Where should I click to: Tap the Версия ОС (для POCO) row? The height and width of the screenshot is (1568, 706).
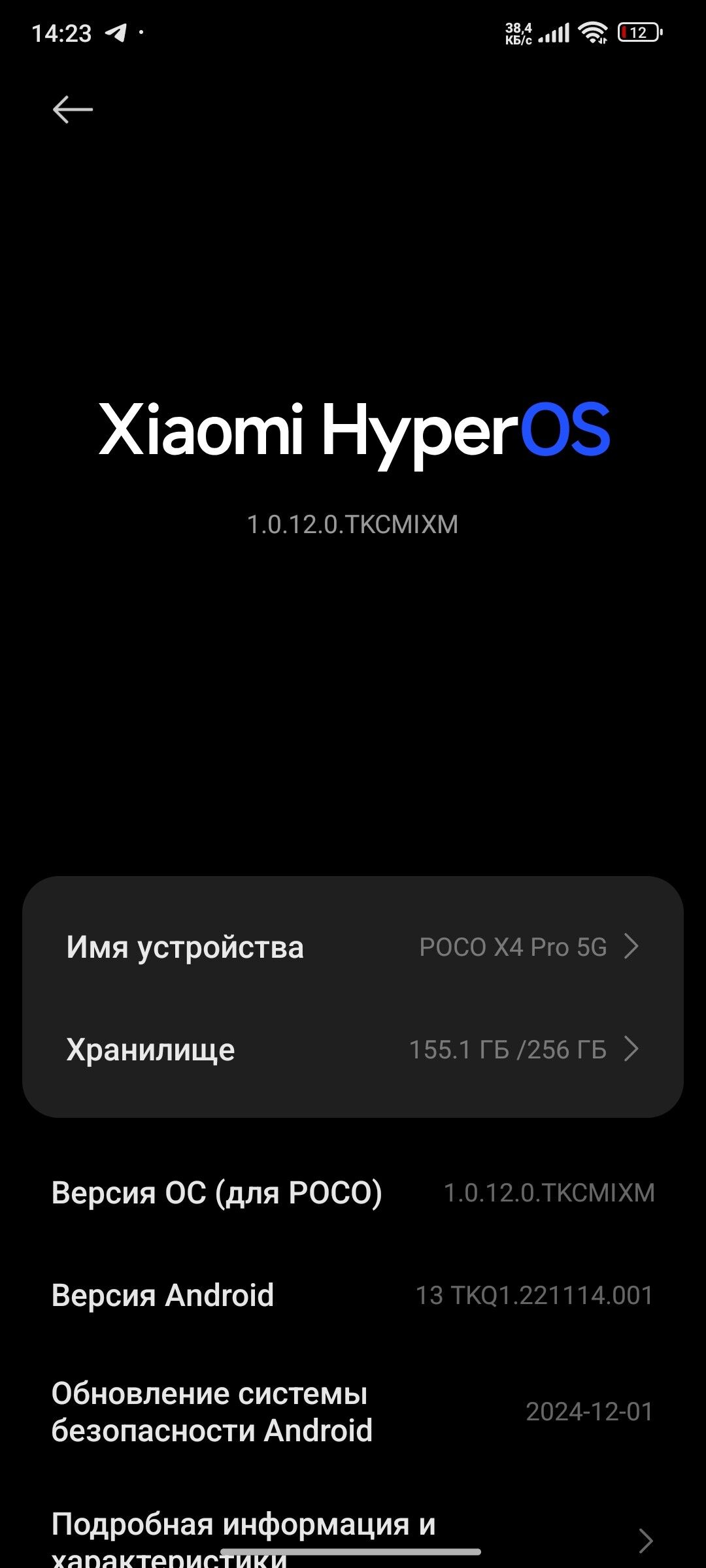(353, 1192)
